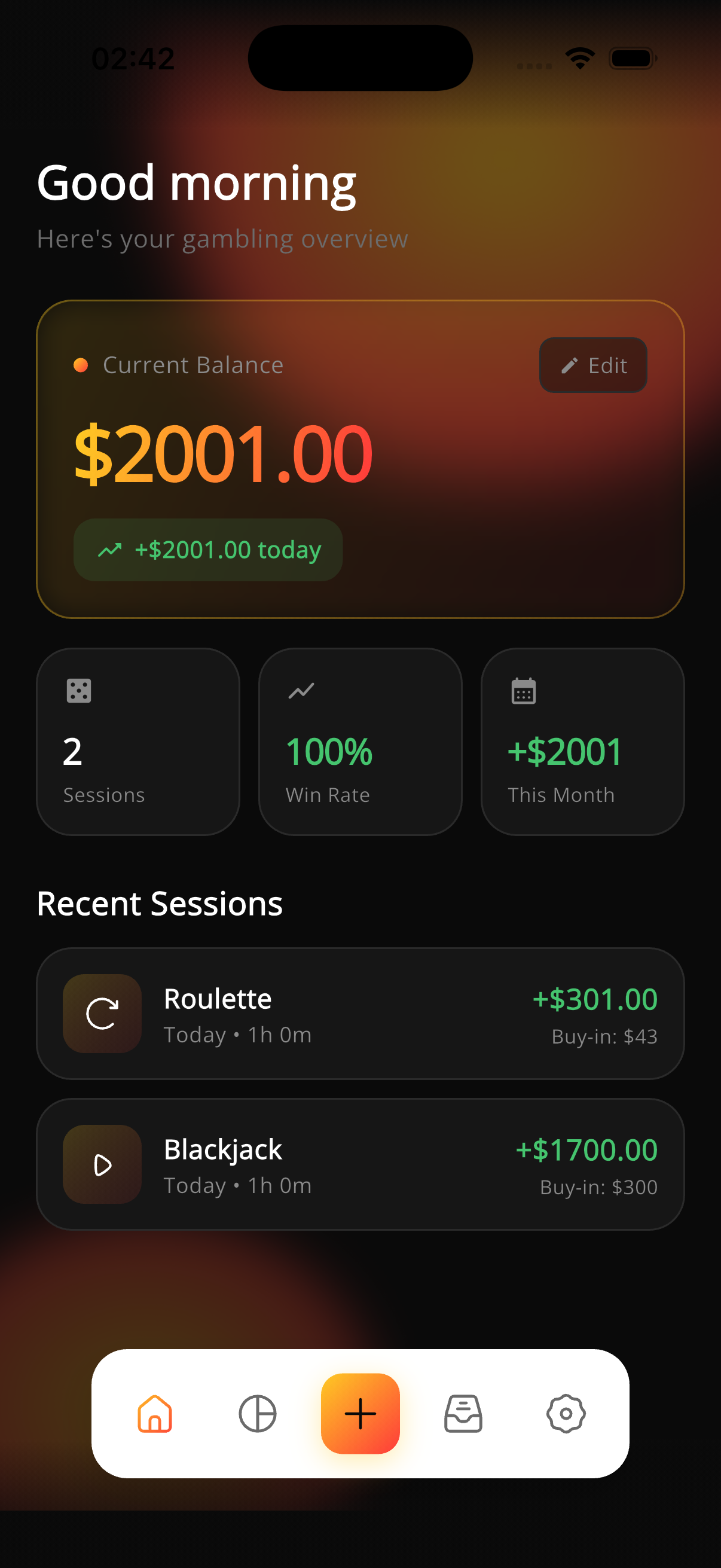This screenshot has width=721, height=1568.
Task: Edit the current balance
Action: click(x=592, y=365)
